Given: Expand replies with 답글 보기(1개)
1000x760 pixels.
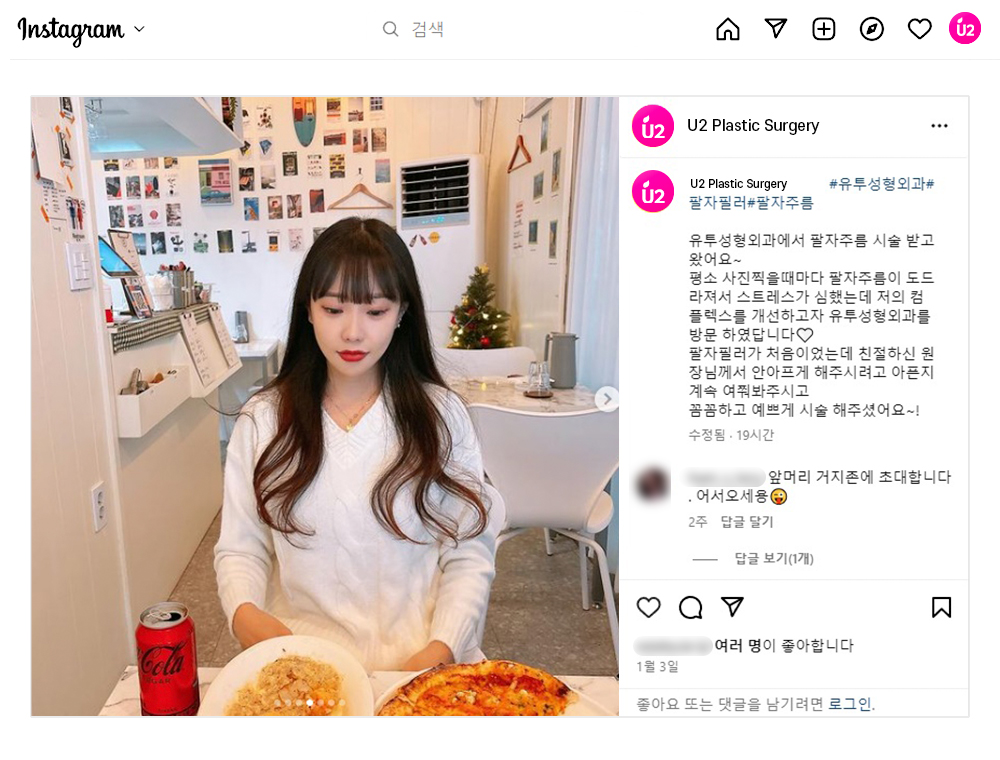Looking at the screenshot, I should (x=774, y=559).
